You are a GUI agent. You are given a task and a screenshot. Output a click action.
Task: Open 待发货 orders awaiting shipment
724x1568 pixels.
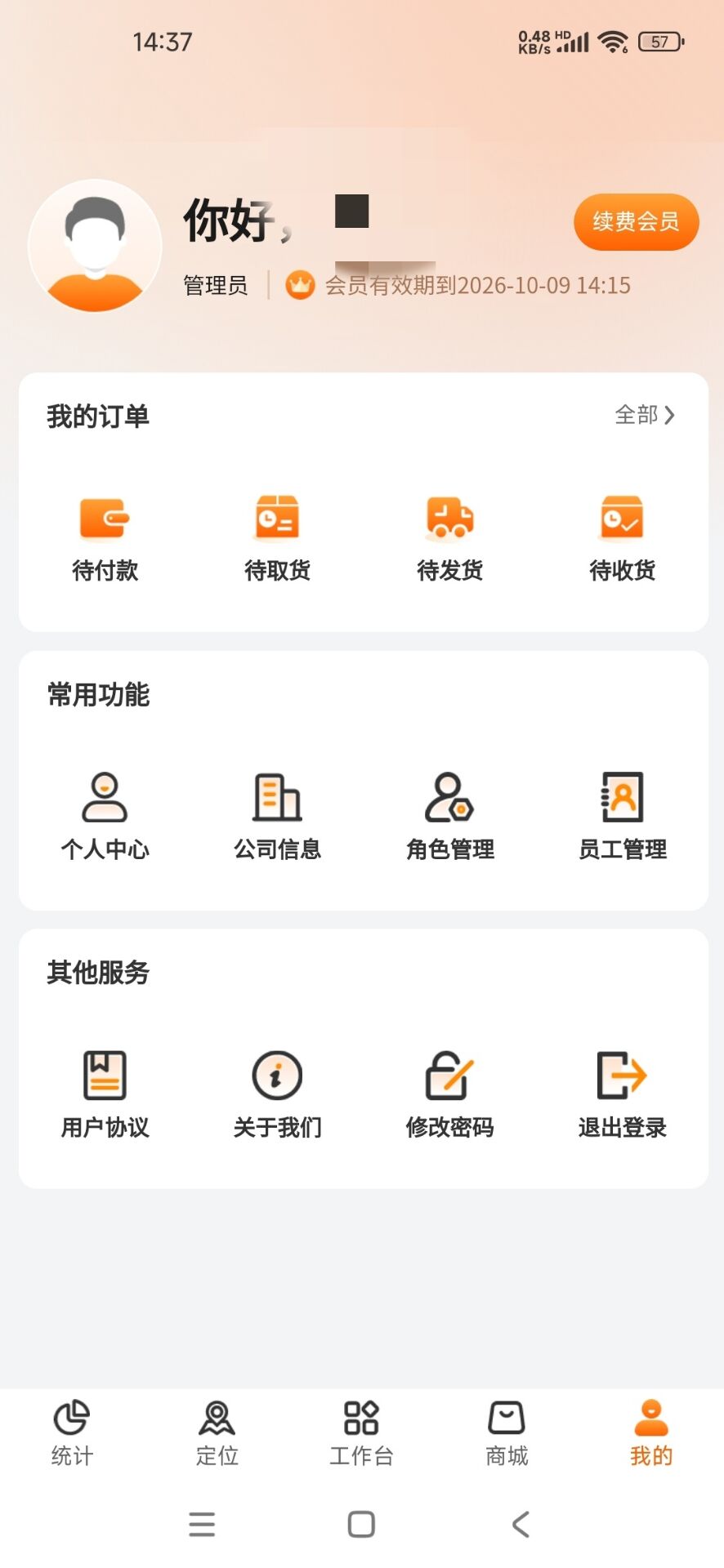[x=450, y=537]
